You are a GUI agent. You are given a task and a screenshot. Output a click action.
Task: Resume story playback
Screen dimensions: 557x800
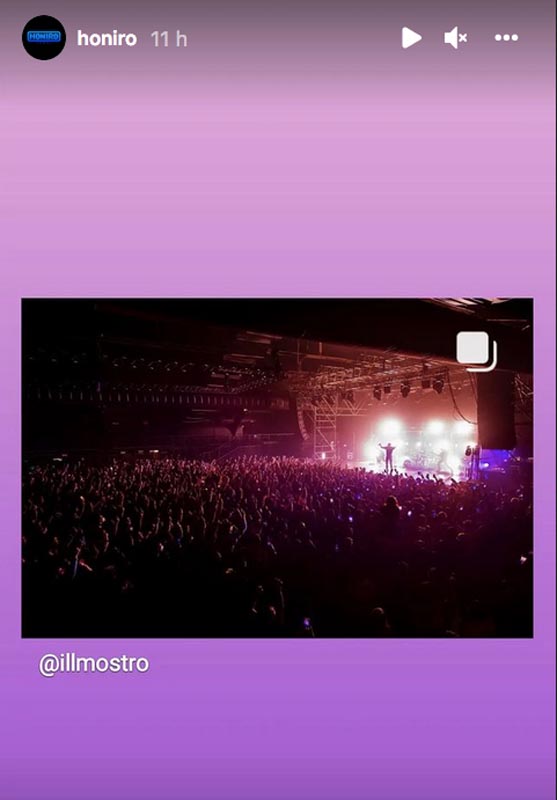pos(411,38)
